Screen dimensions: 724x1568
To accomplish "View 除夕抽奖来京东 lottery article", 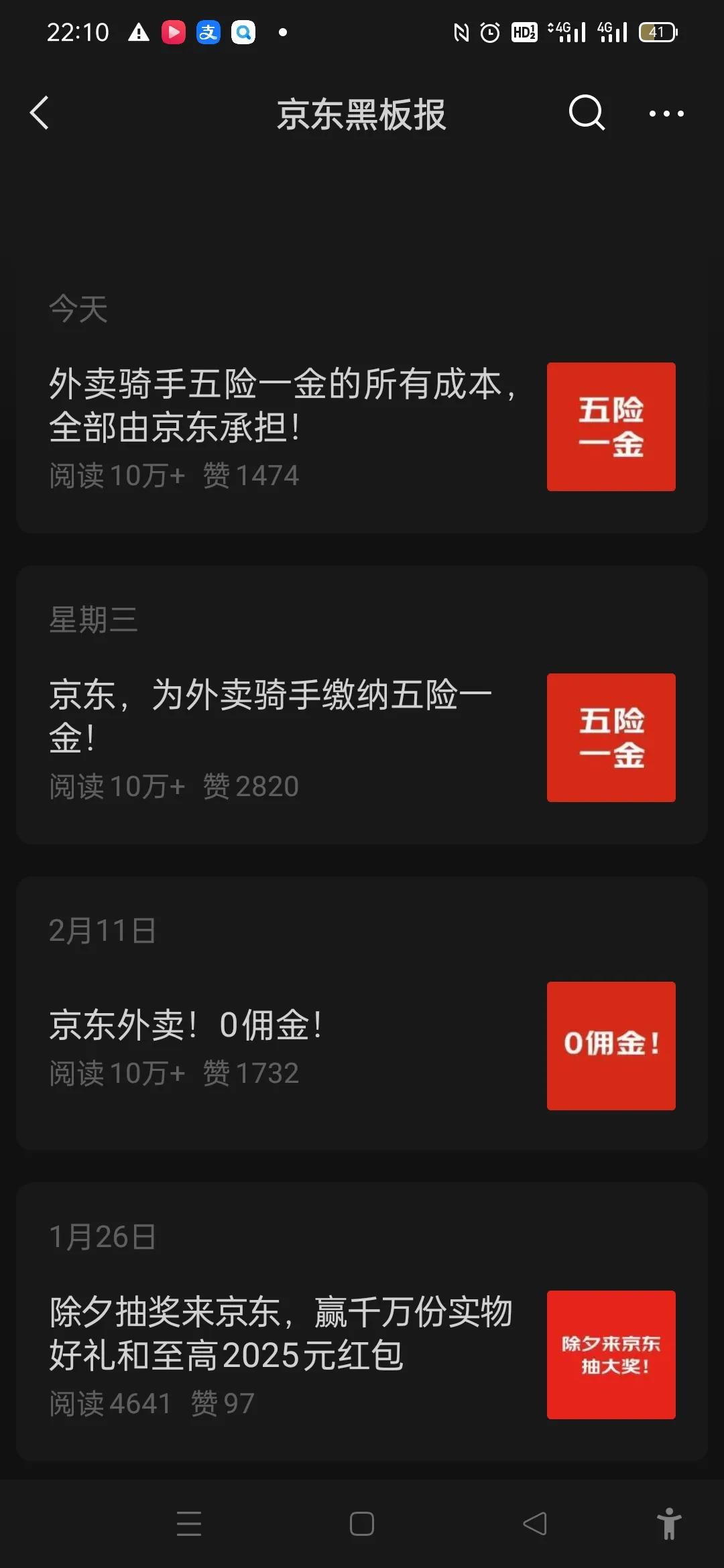I will pos(280,1333).
